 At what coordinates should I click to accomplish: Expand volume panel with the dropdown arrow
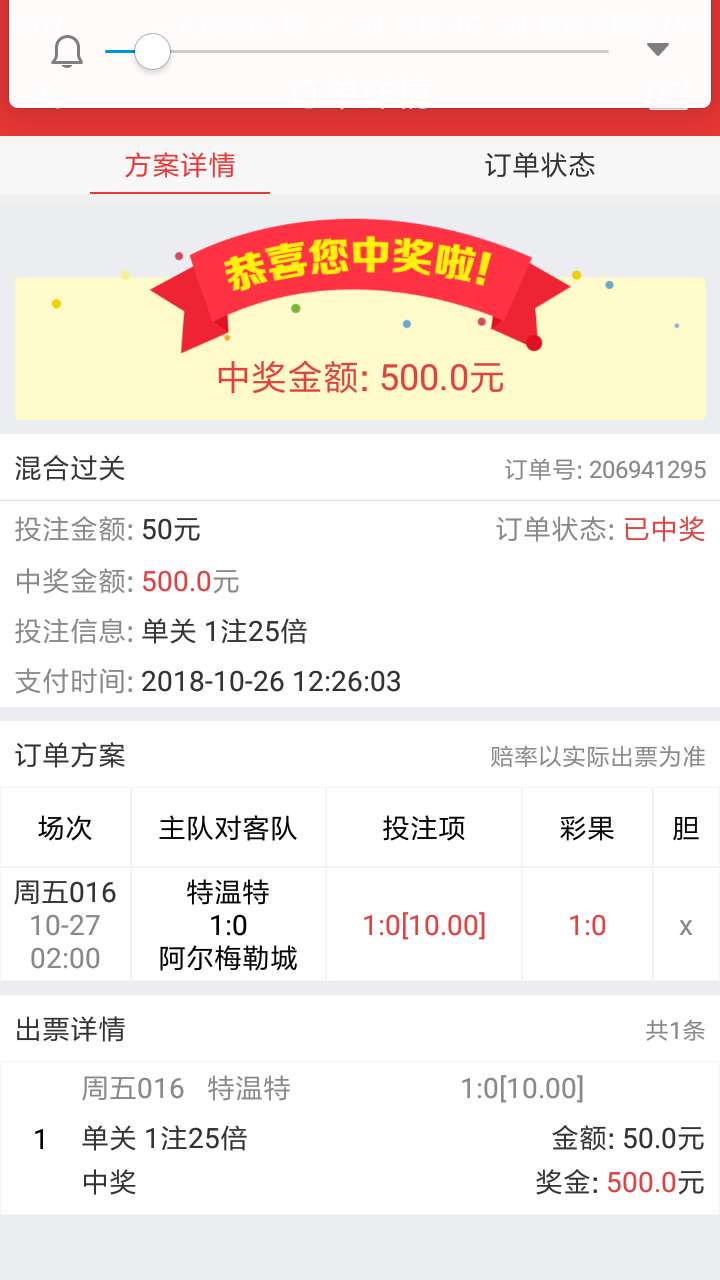pos(657,50)
